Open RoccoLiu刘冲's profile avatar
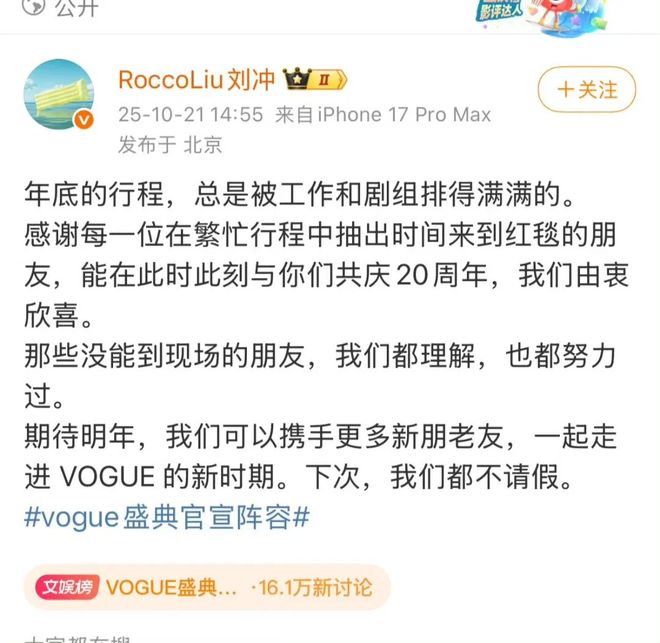The image size is (660, 643). coord(58,95)
